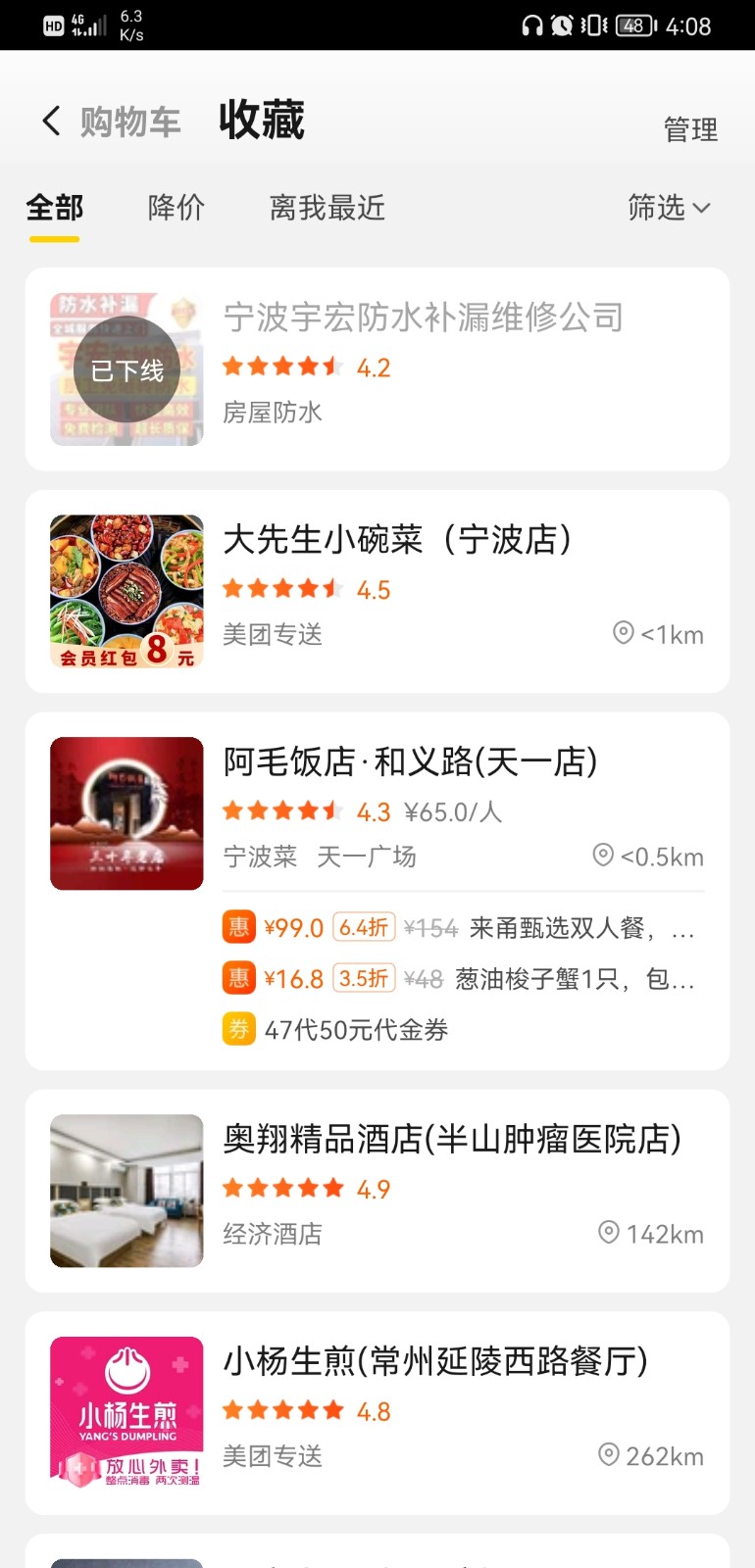This screenshot has width=755, height=1568.
Task: Show 离我最近 favorites
Action: coord(327,208)
